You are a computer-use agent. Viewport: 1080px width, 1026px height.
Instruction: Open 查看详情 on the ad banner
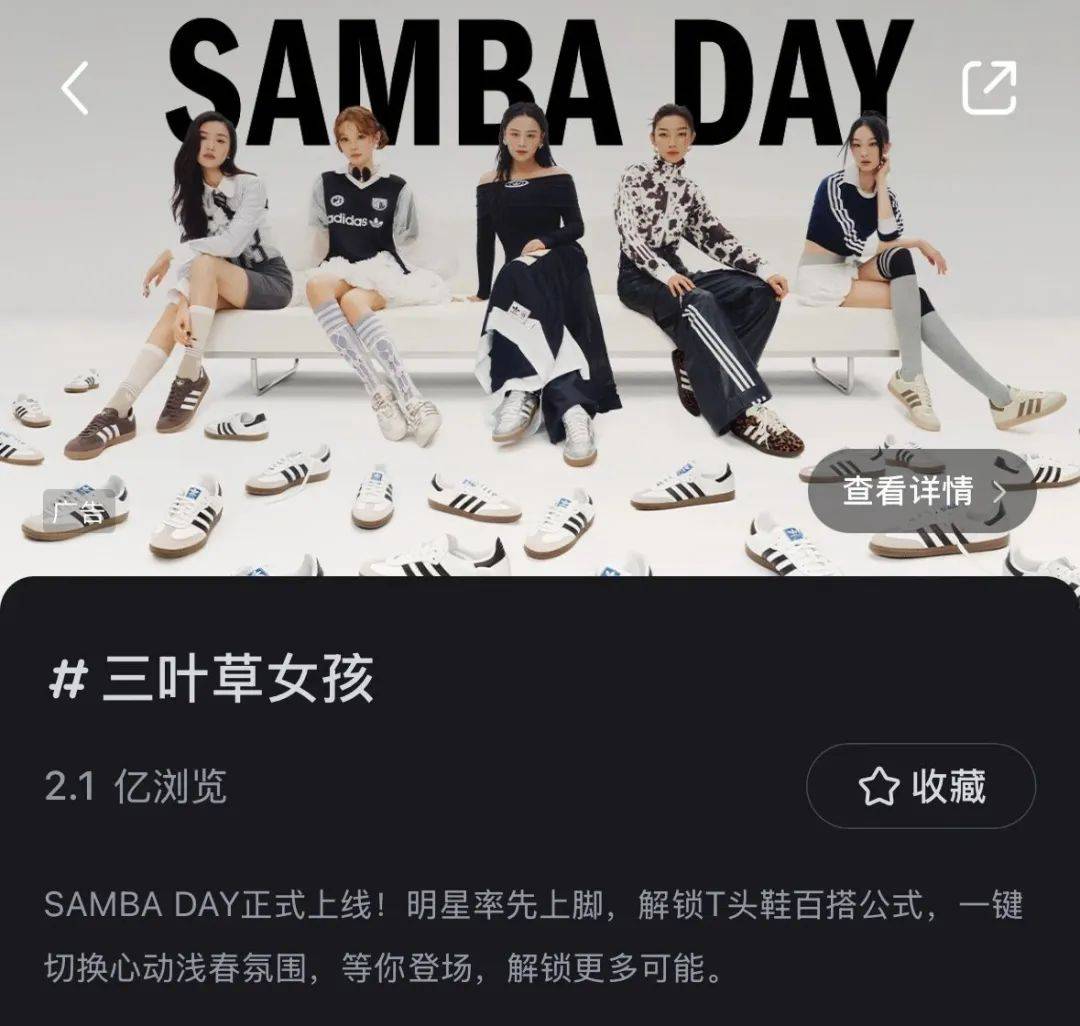click(x=921, y=491)
